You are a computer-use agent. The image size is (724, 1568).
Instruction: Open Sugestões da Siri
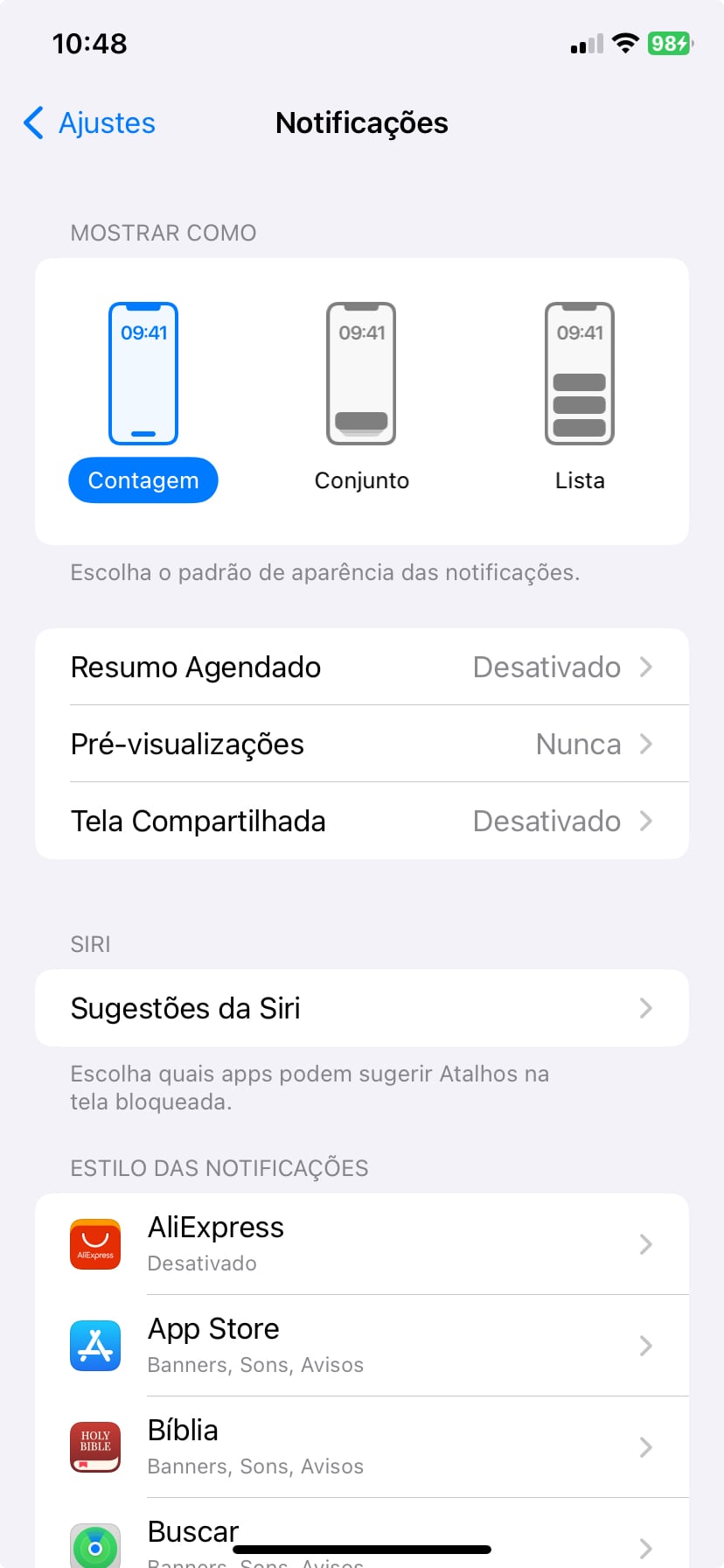(x=362, y=1008)
